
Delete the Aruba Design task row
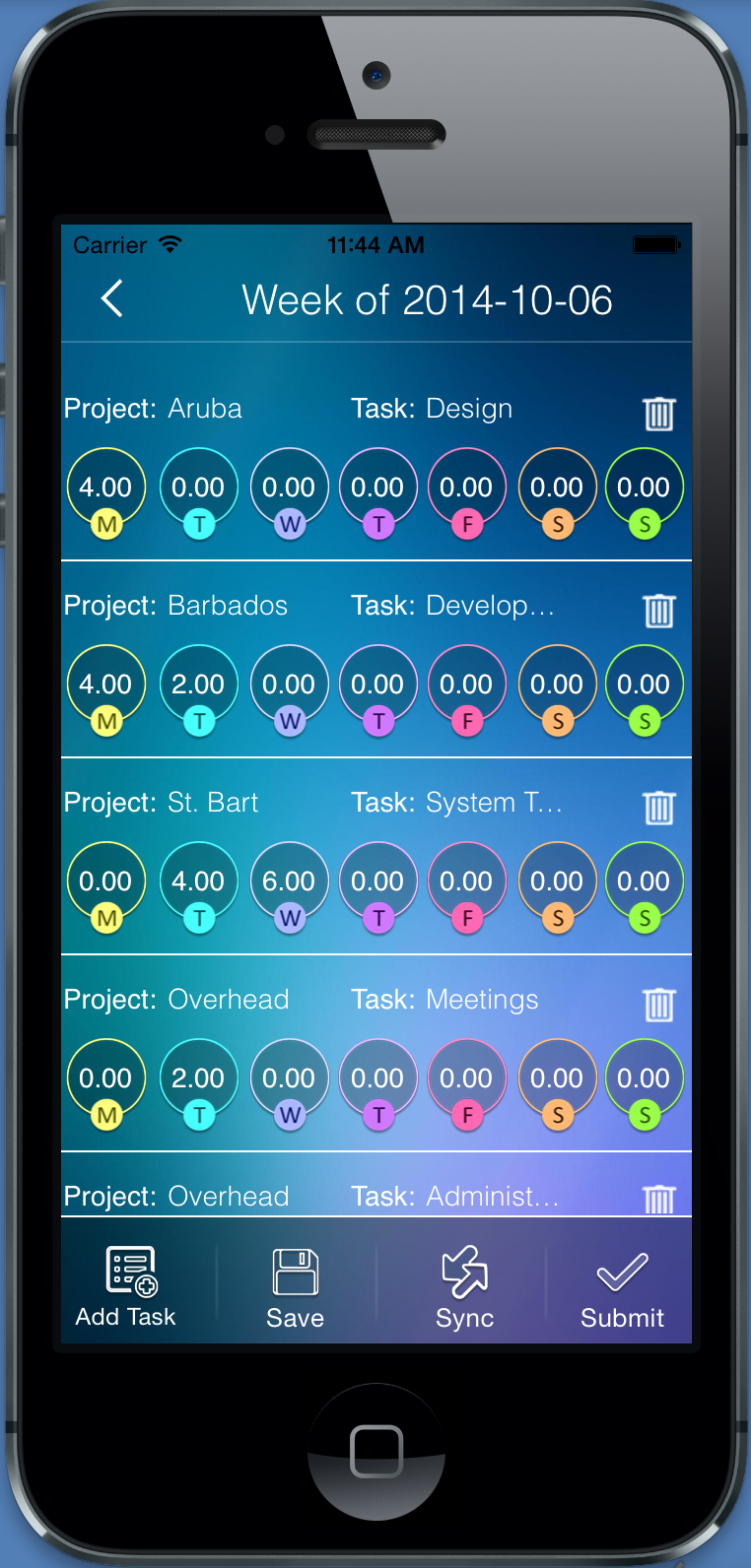tap(659, 414)
